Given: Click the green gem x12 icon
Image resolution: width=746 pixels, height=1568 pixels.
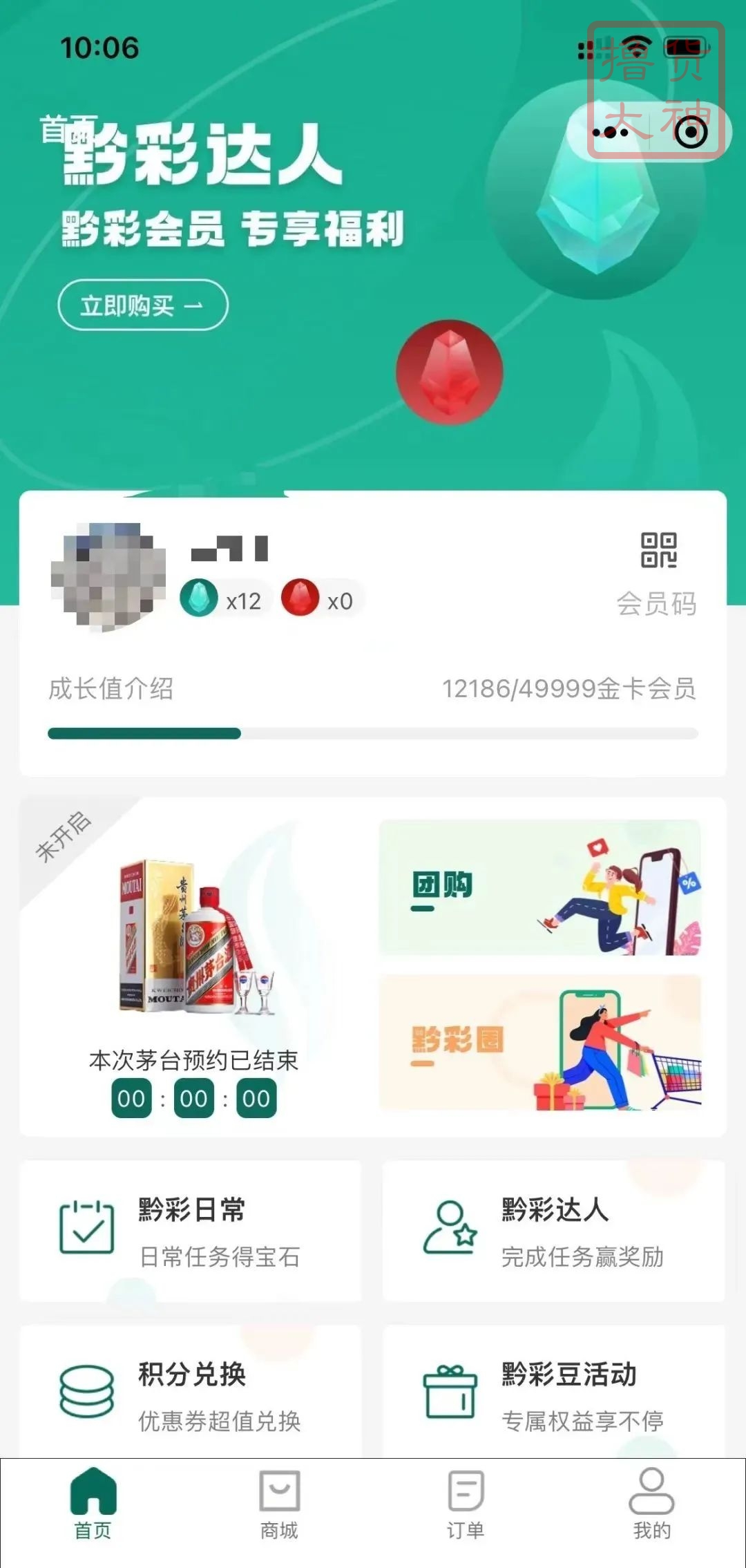Looking at the screenshot, I should (198, 596).
